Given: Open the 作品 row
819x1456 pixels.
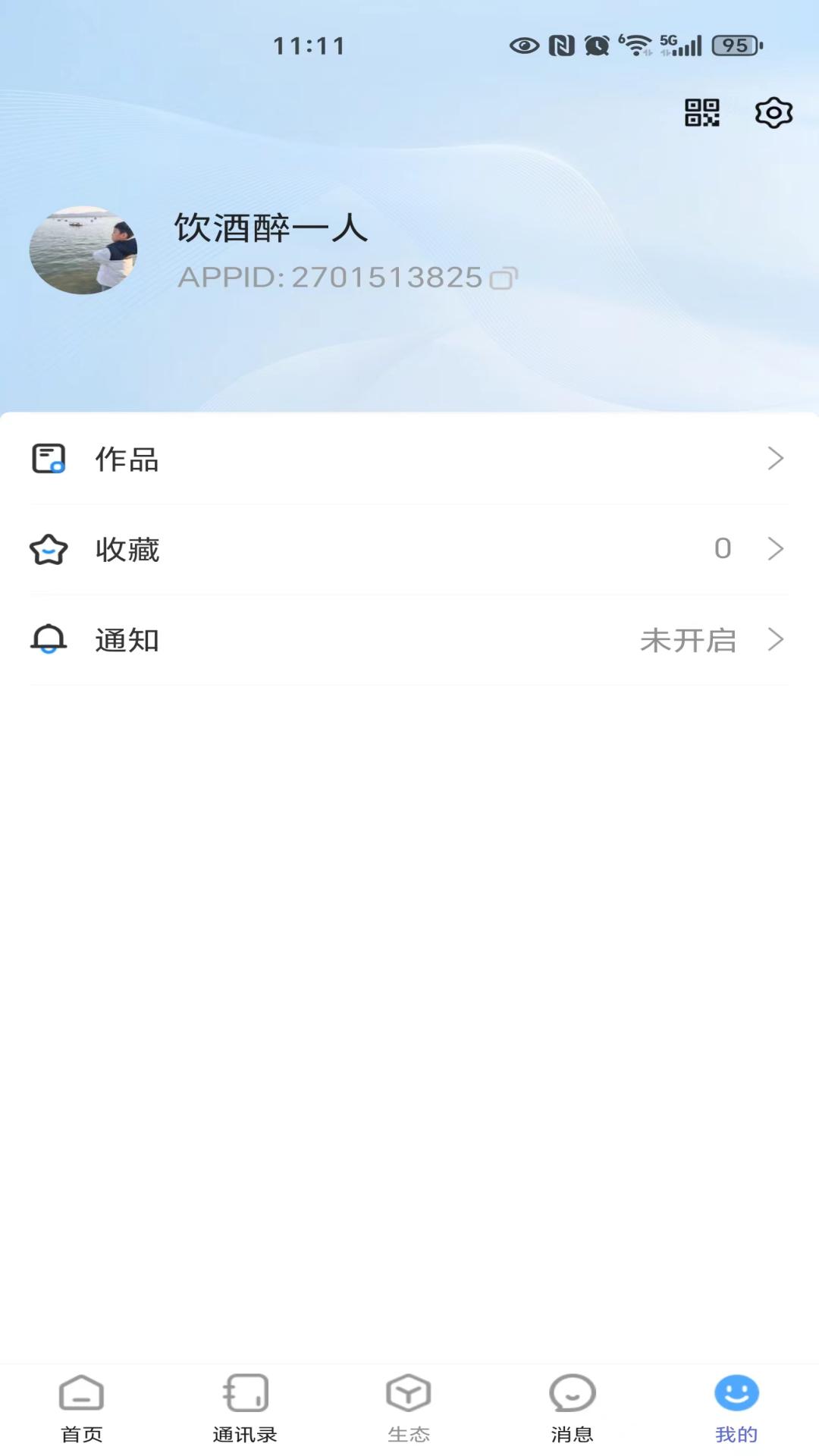Looking at the screenshot, I should (409, 459).
